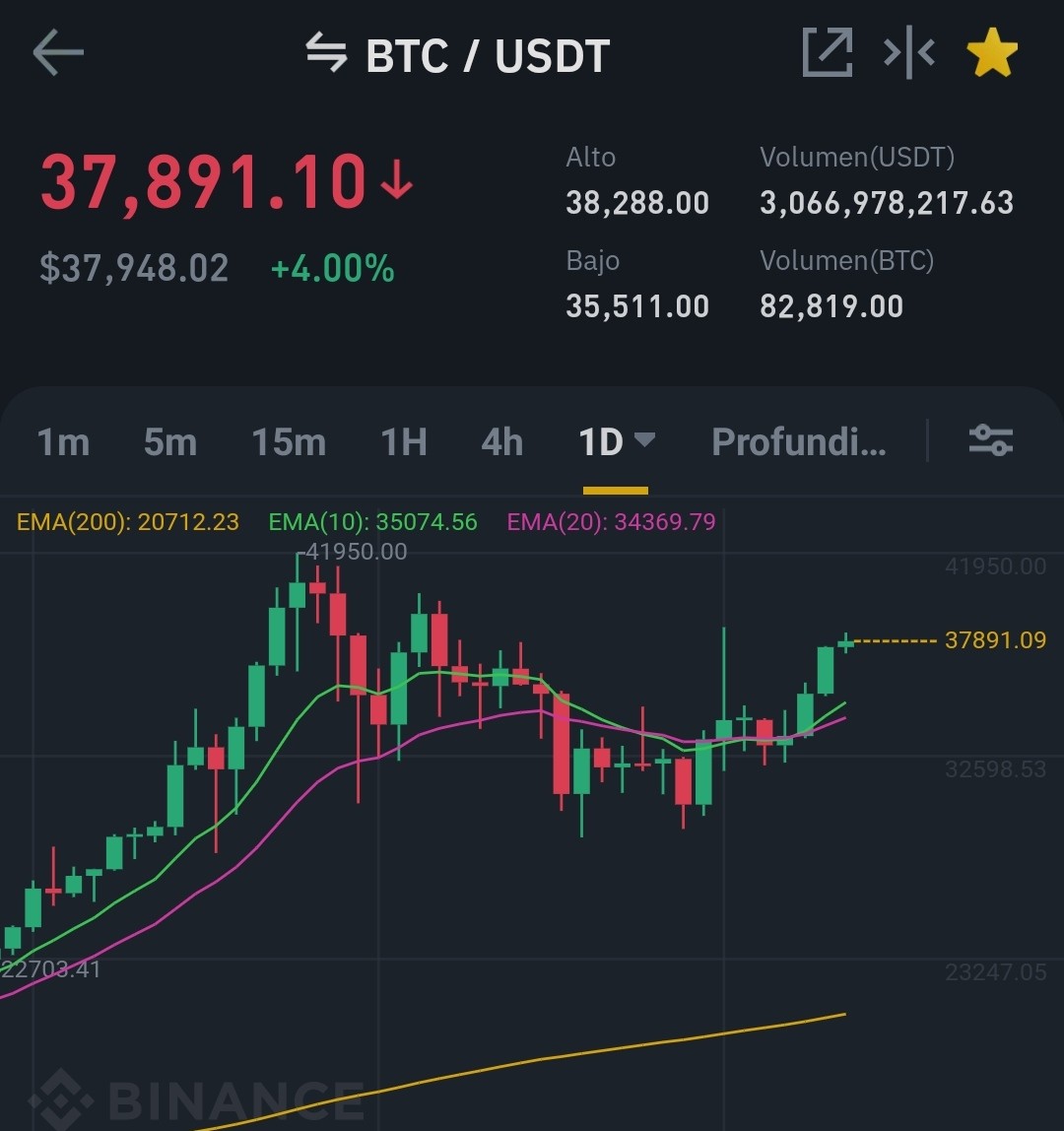
Task: Choose the 1H chart interval
Action: pos(404,442)
